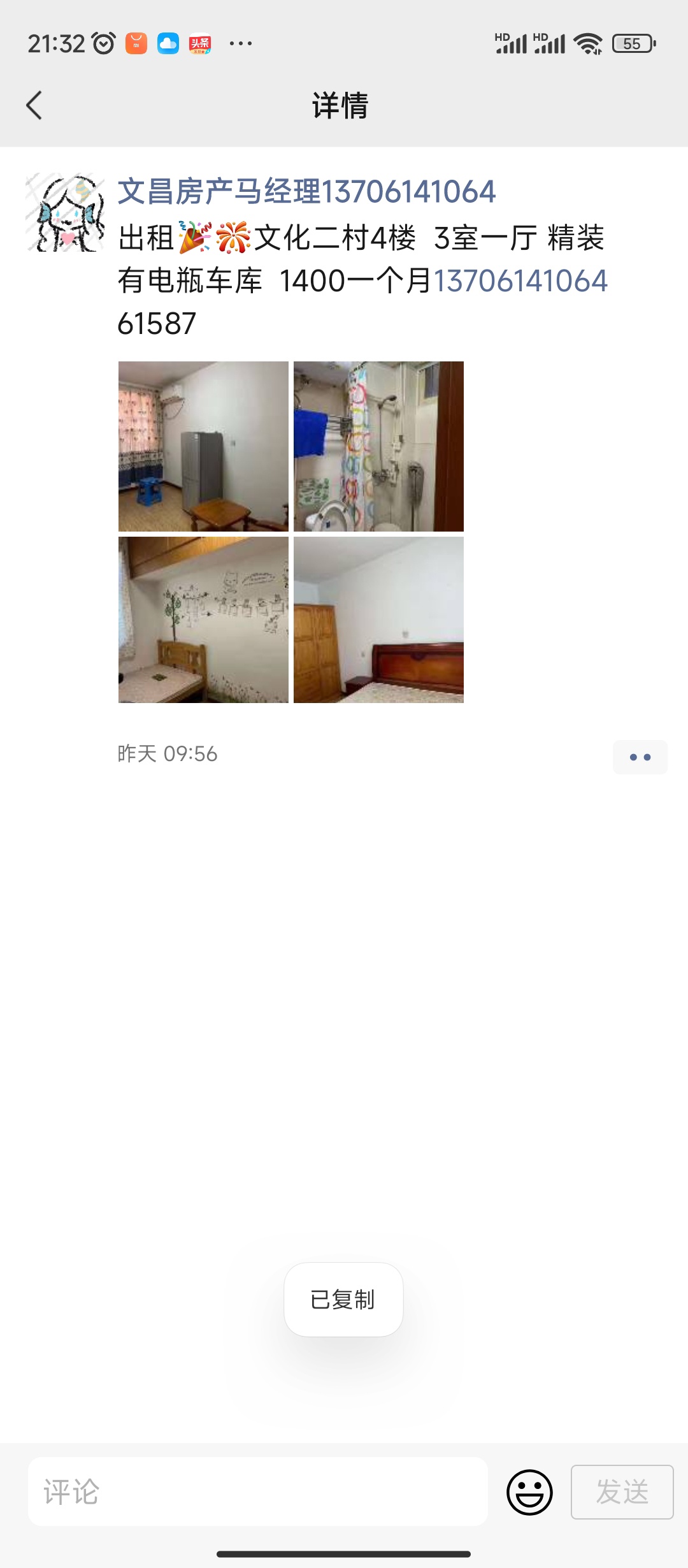This screenshot has height=1568, width=688.
Task: View the photo with the refrigerator
Action: pyautogui.click(x=203, y=446)
